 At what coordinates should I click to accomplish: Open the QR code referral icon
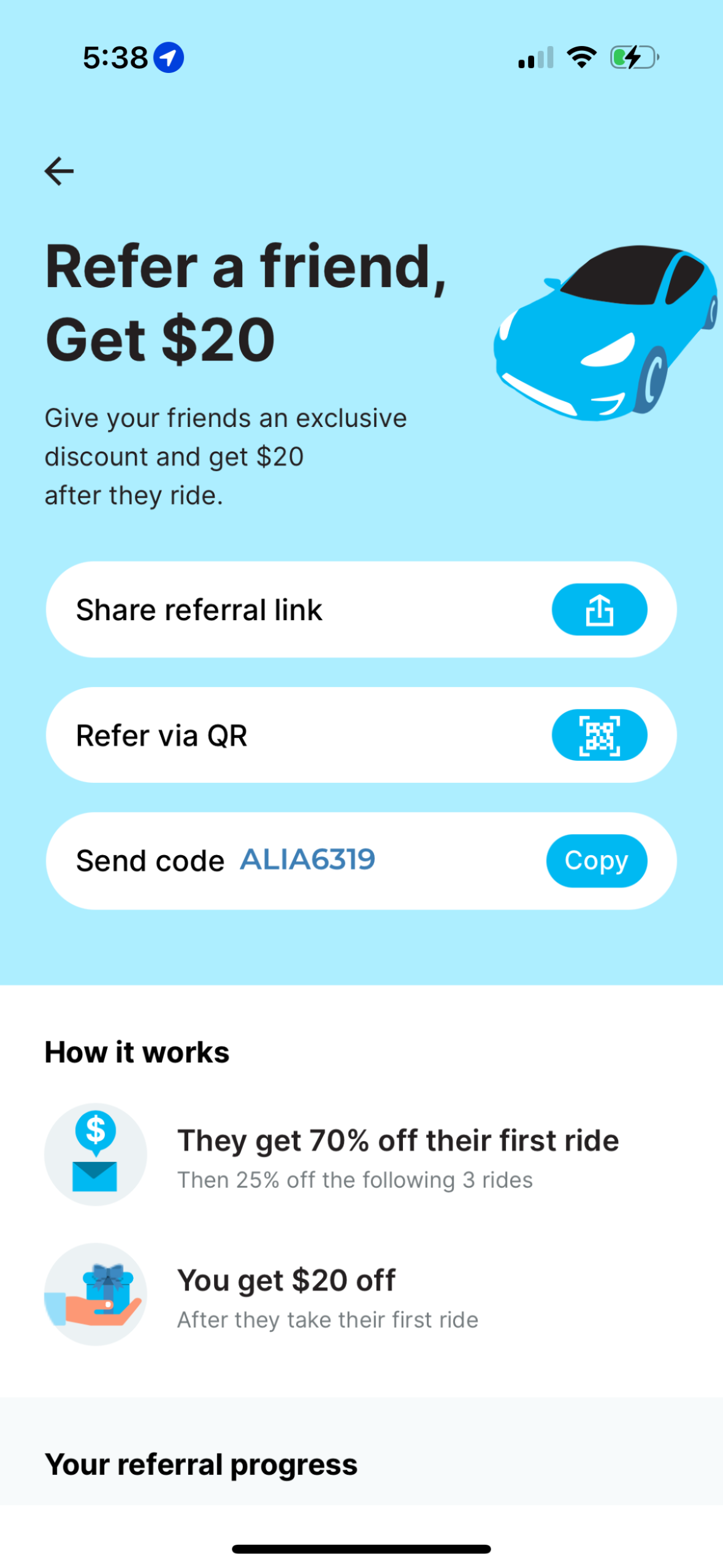coord(599,734)
